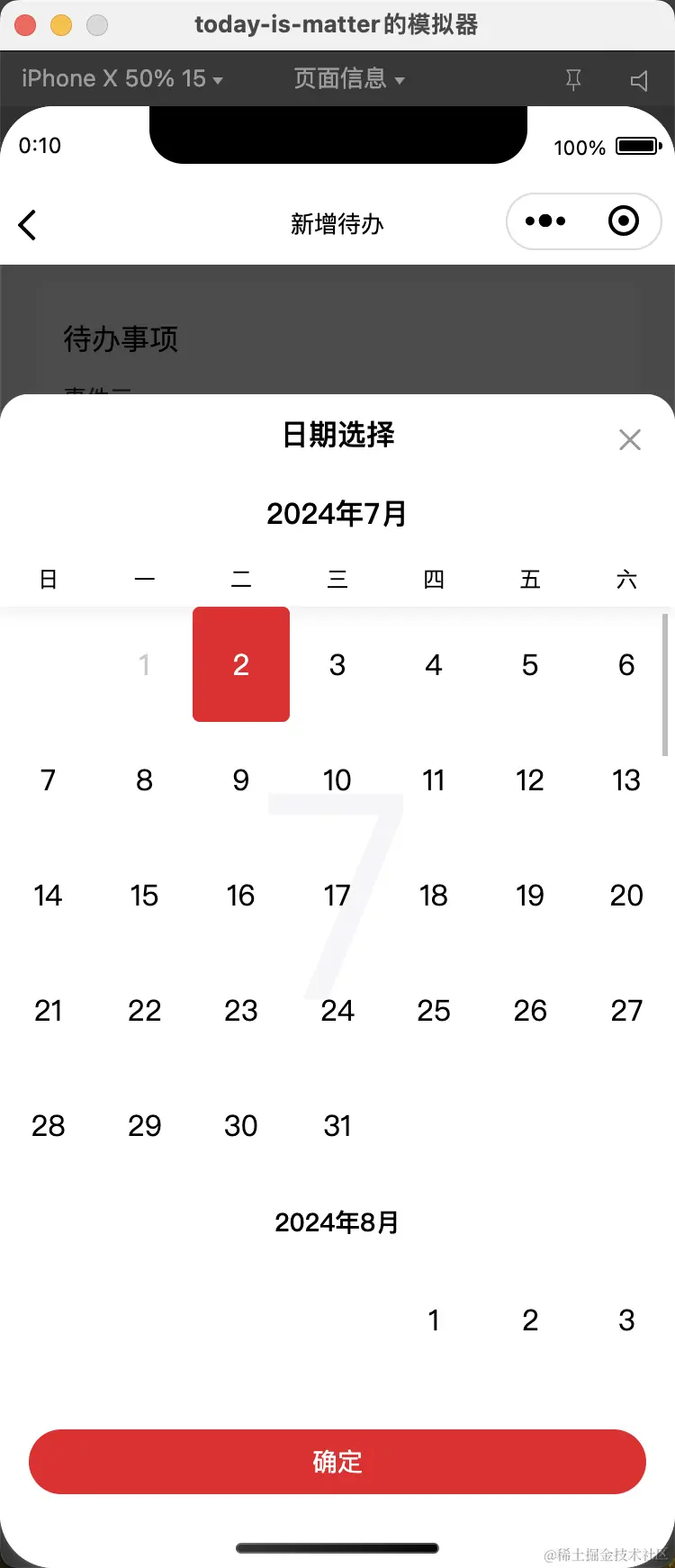Click the red traffic light window control

(x=25, y=25)
